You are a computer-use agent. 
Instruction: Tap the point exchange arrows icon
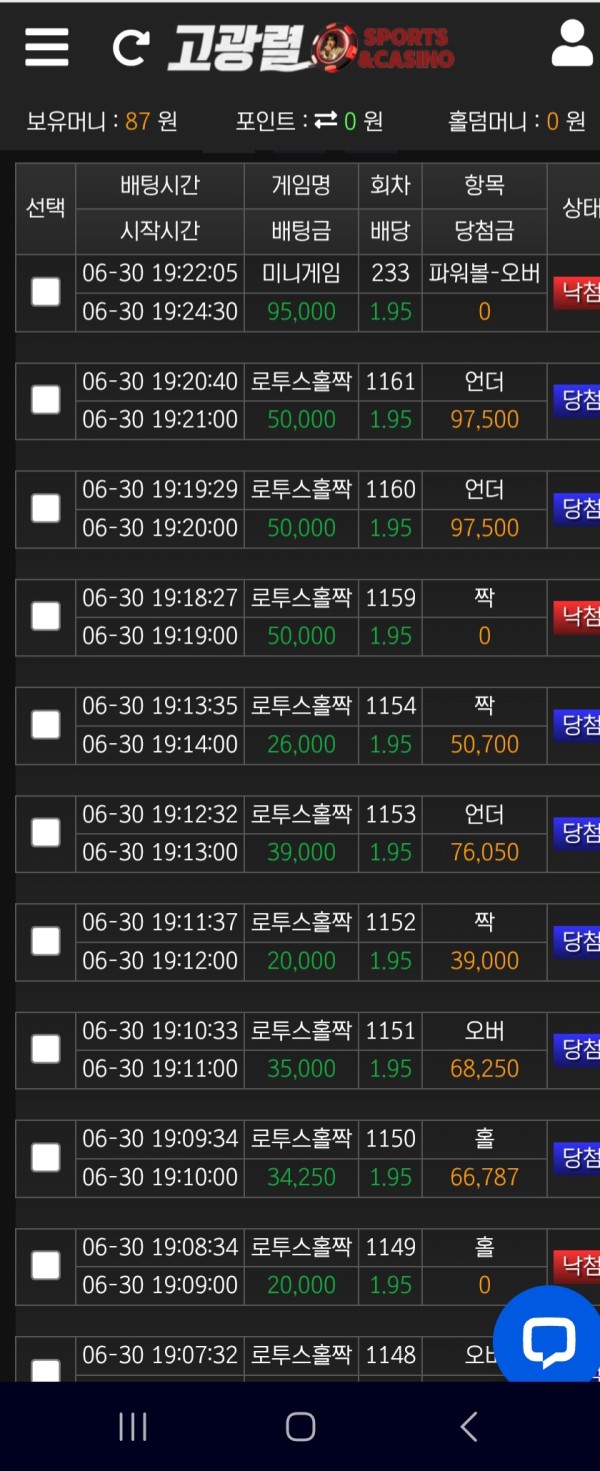(x=326, y=121)
